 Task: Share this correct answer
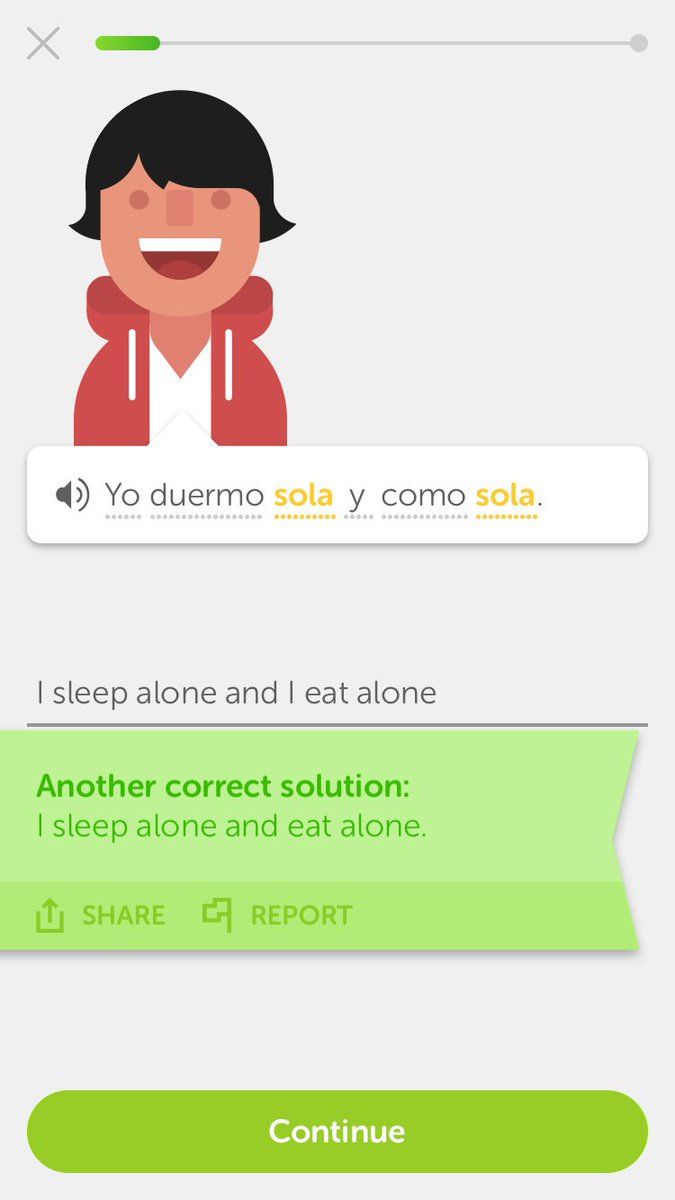[100, 915]
